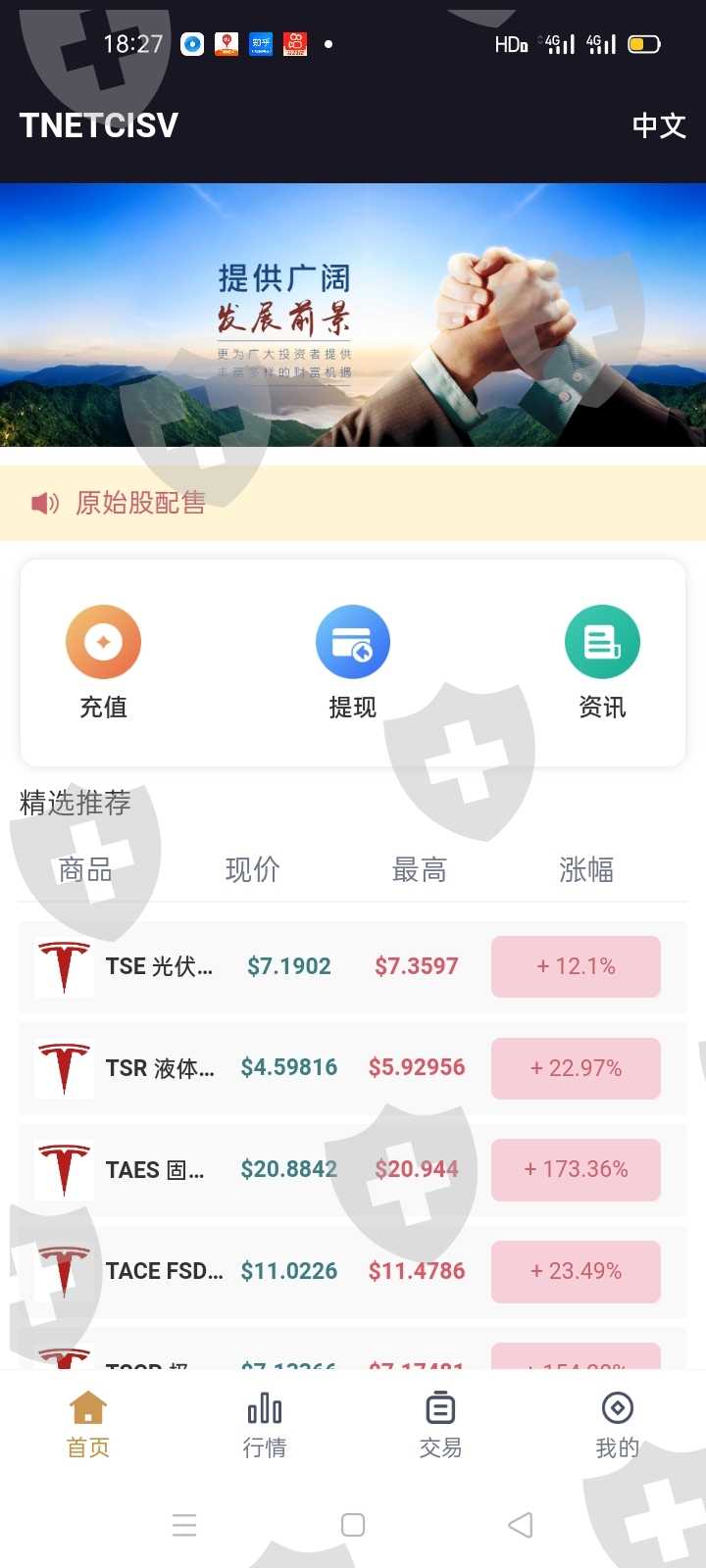Image resolution: width=706 pixels, height=1568 pixels.
Task: Switch language via the 中文 button
Action: pos(658,125)
